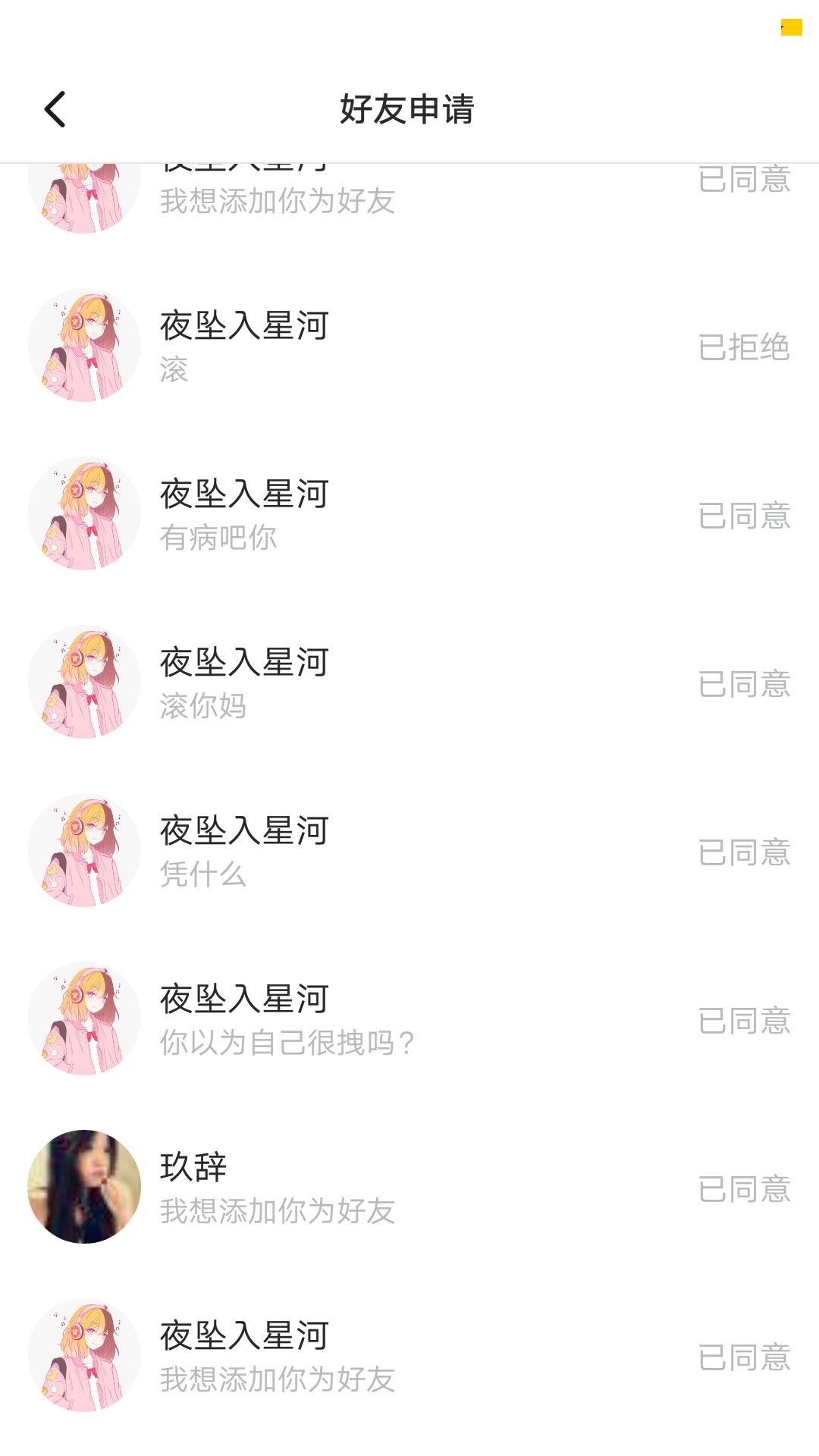The height and width of the screenshot is (1456, 819).
Task: Open the request with message 滚
Action: 409,346
